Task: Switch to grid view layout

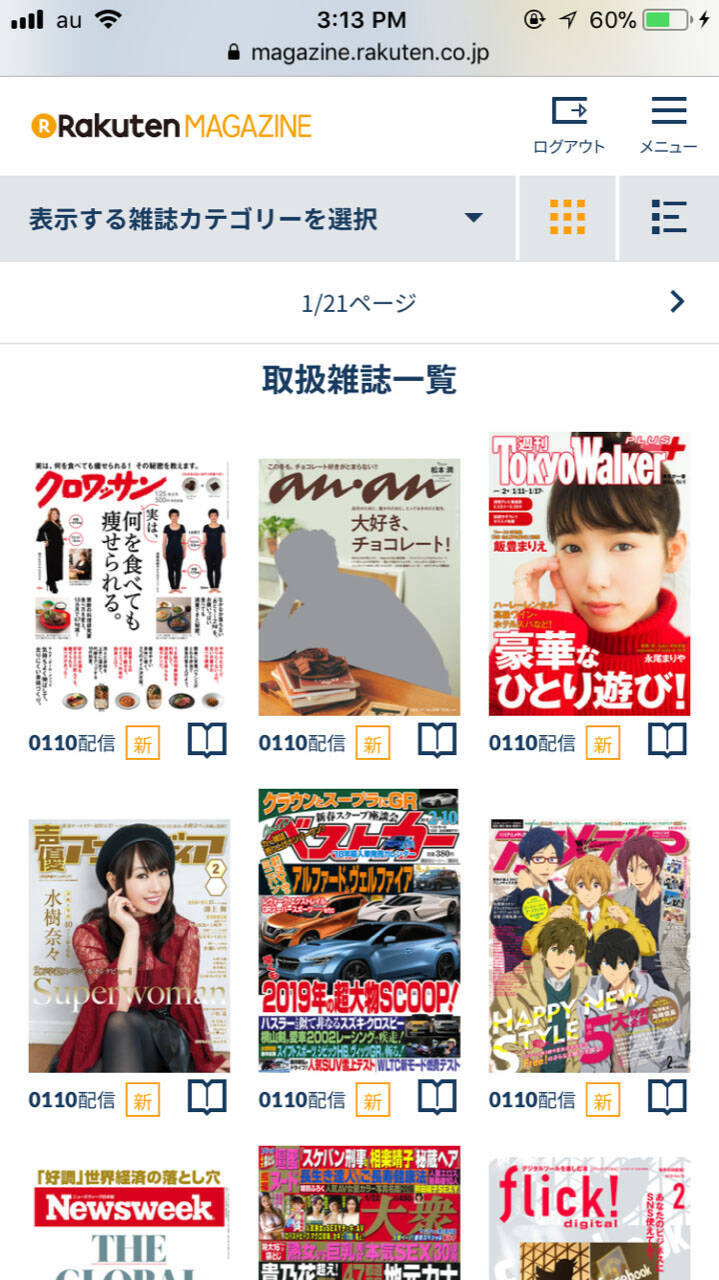Action: click(x=567, y=217)
